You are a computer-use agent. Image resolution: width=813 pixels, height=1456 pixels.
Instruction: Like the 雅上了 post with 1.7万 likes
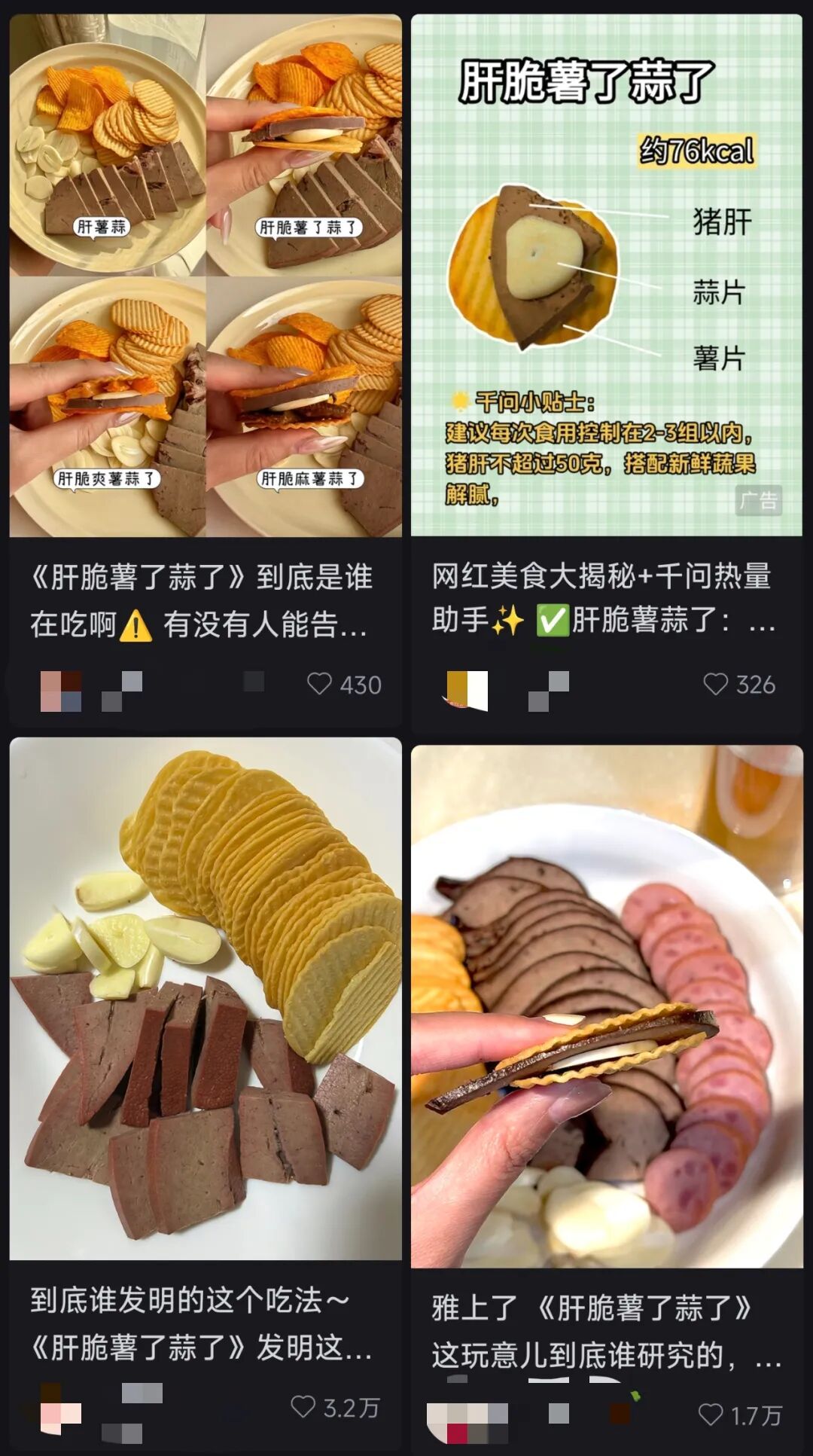click(x=711, y=1415)
